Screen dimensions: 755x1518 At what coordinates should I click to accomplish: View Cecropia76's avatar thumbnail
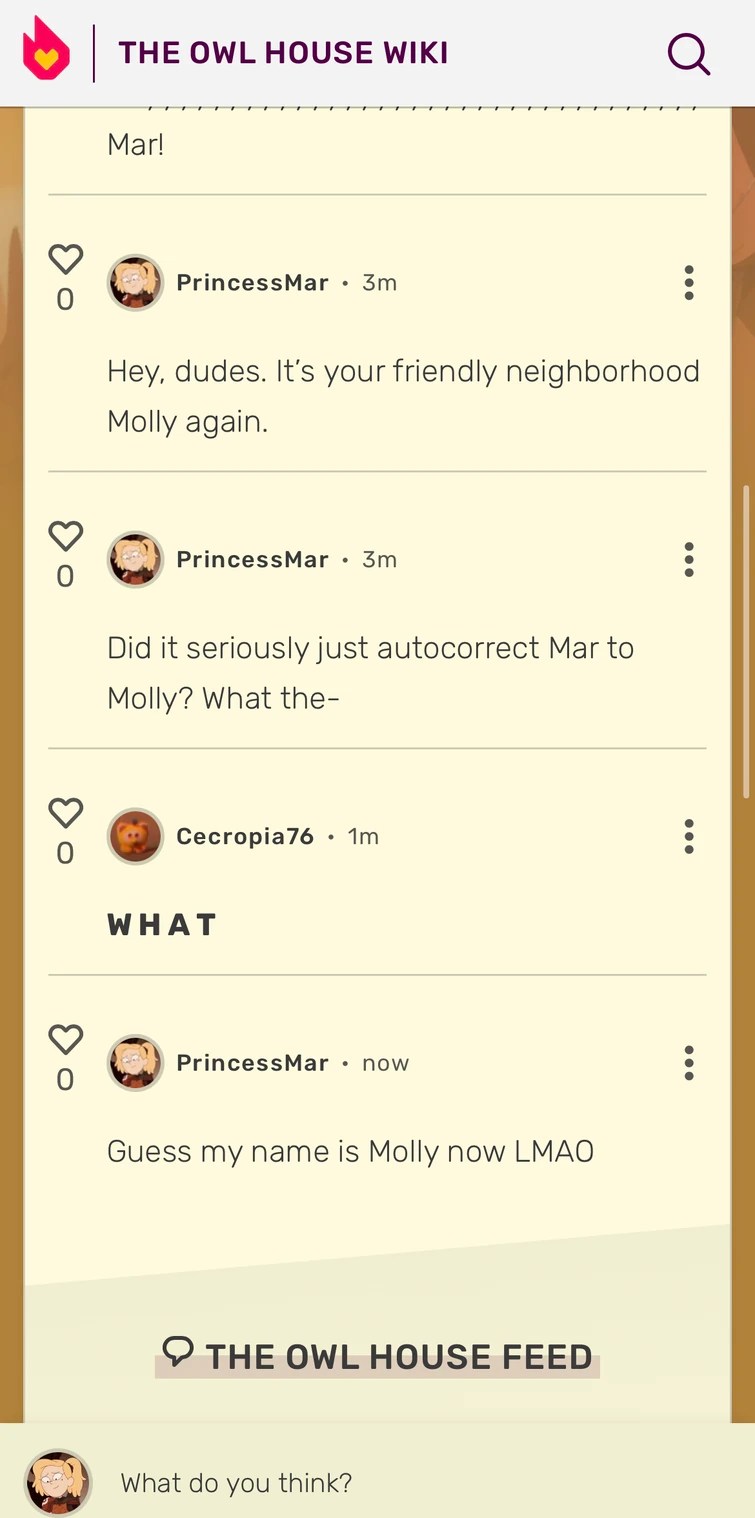pyautogui.click(x=135, y=837)
